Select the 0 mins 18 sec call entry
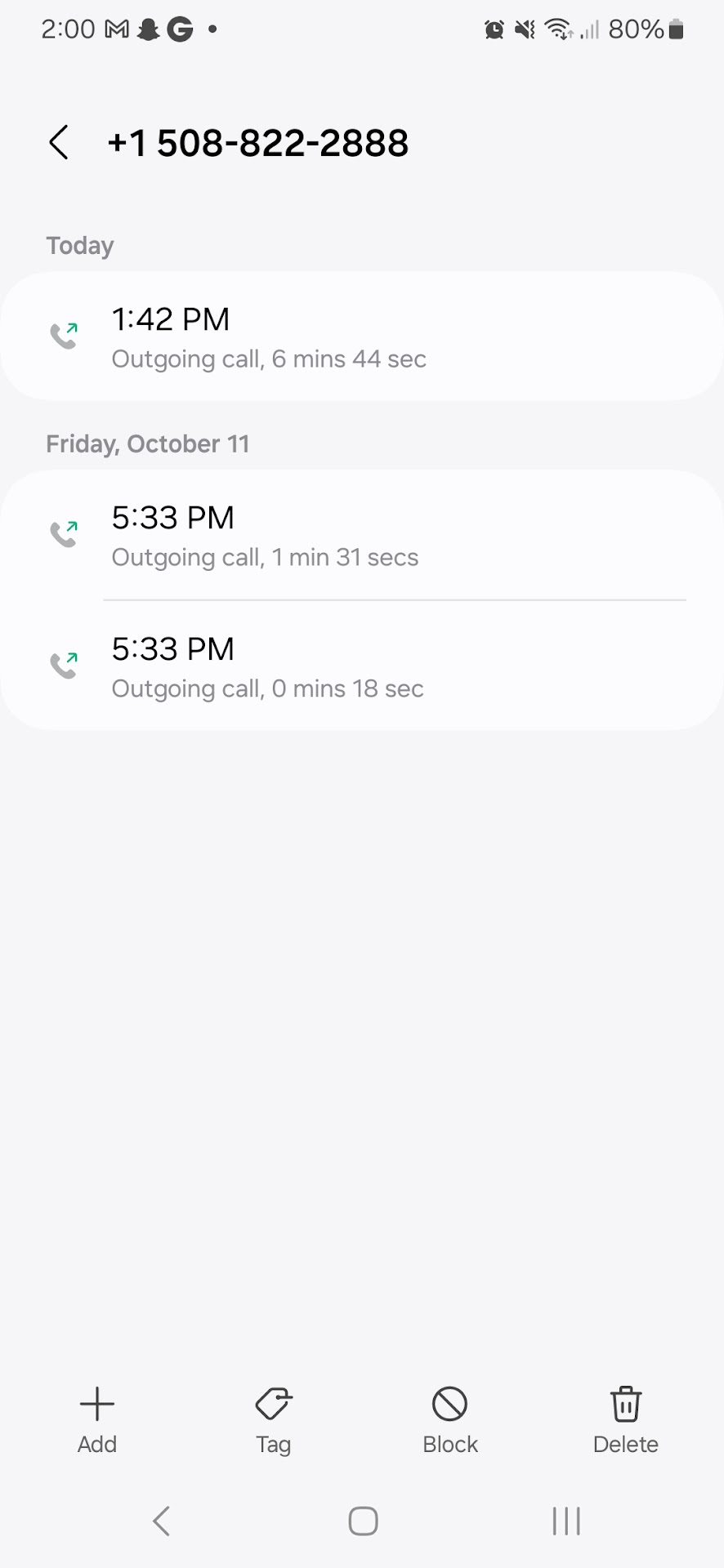The height and width of the screenshot is (1568, 724). tap(361, 666)
